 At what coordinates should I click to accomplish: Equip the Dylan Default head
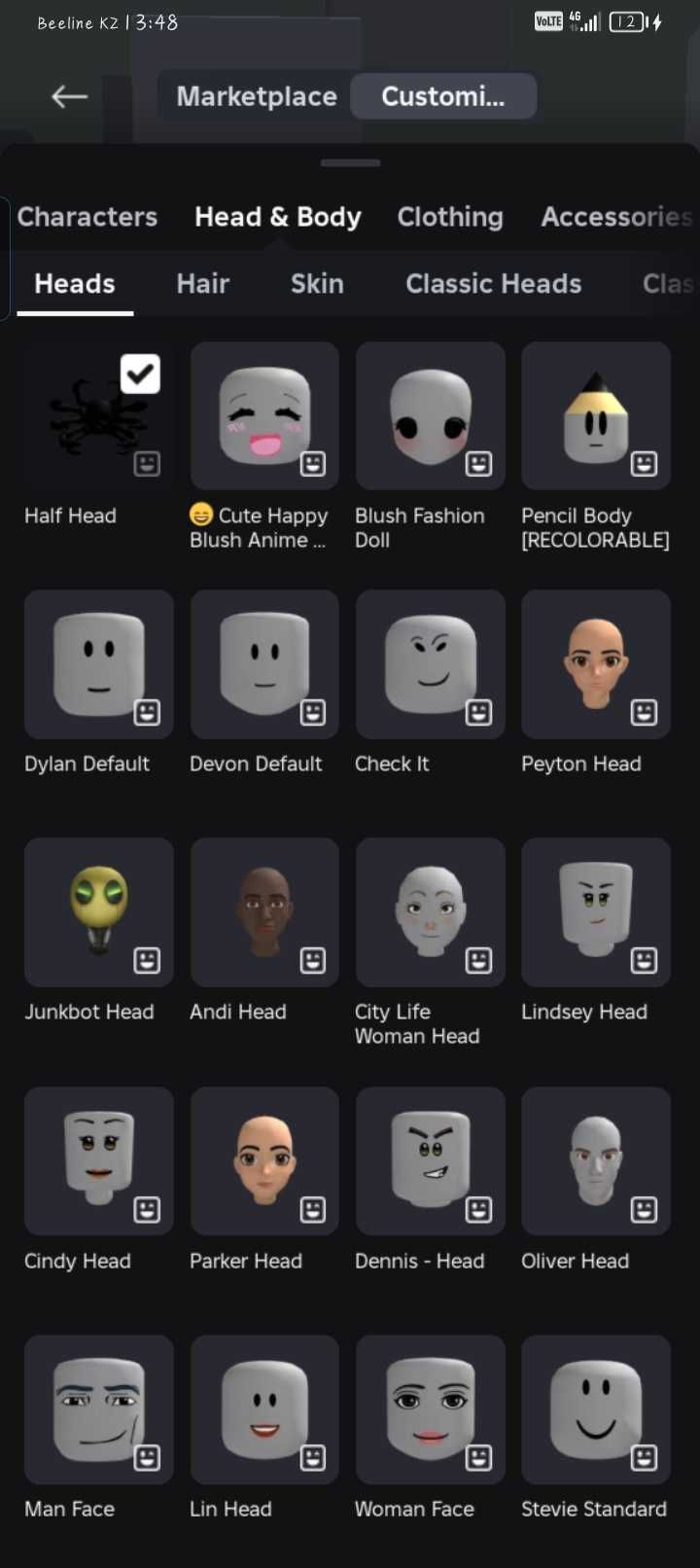[99, 664]
